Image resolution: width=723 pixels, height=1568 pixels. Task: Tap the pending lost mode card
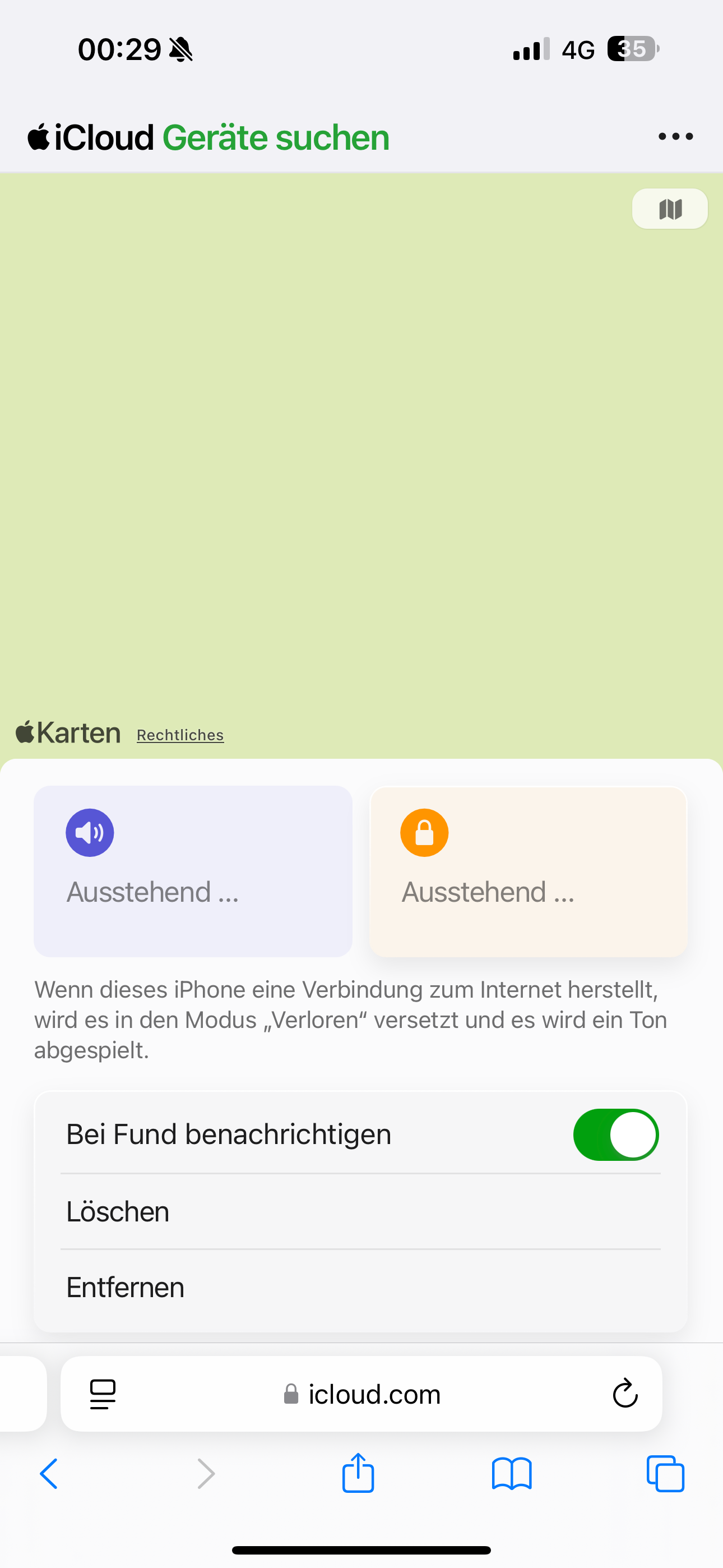coord(529,871)
